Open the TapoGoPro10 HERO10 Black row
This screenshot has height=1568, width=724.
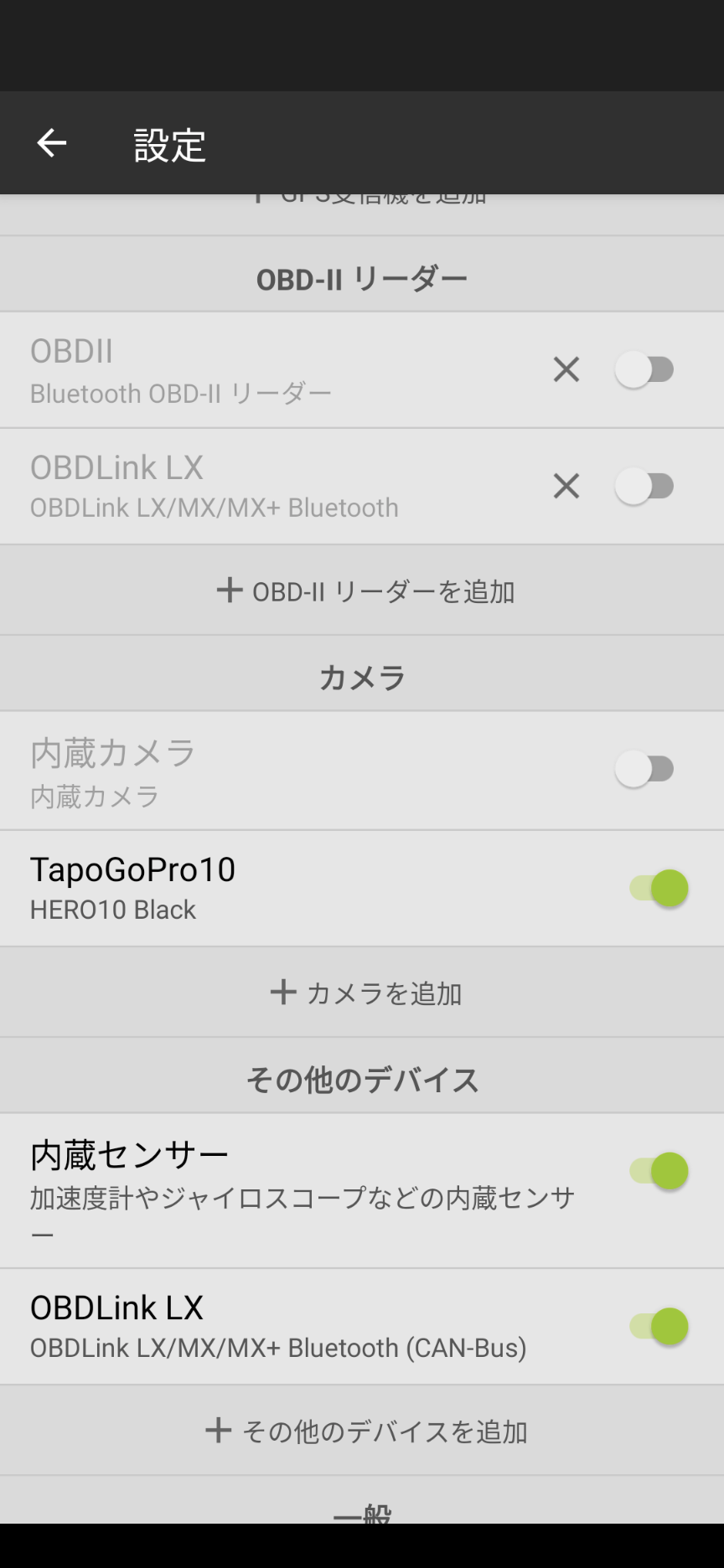click(x=251, y=888)
